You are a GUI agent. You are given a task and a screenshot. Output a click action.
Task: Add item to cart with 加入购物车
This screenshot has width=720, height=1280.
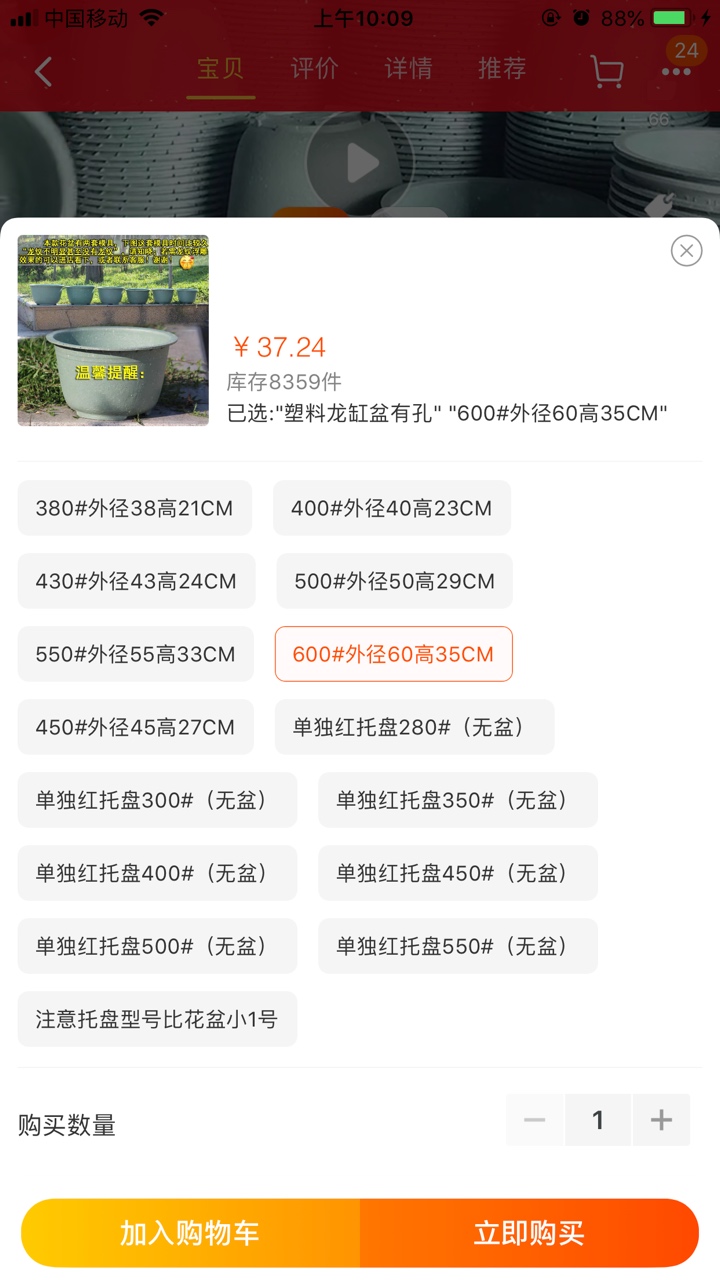pos(190,1233)
